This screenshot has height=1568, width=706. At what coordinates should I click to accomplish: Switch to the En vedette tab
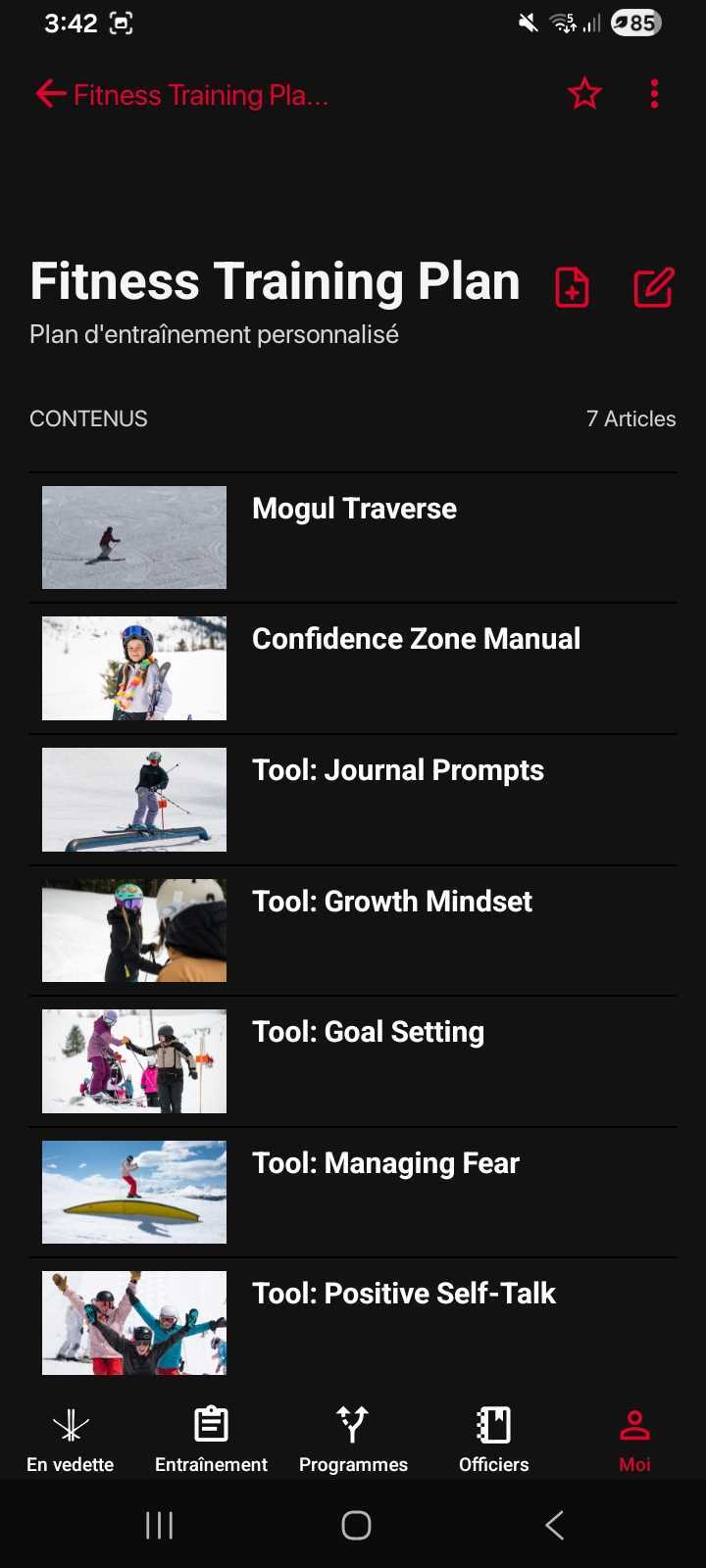(x=71, y=1439)
